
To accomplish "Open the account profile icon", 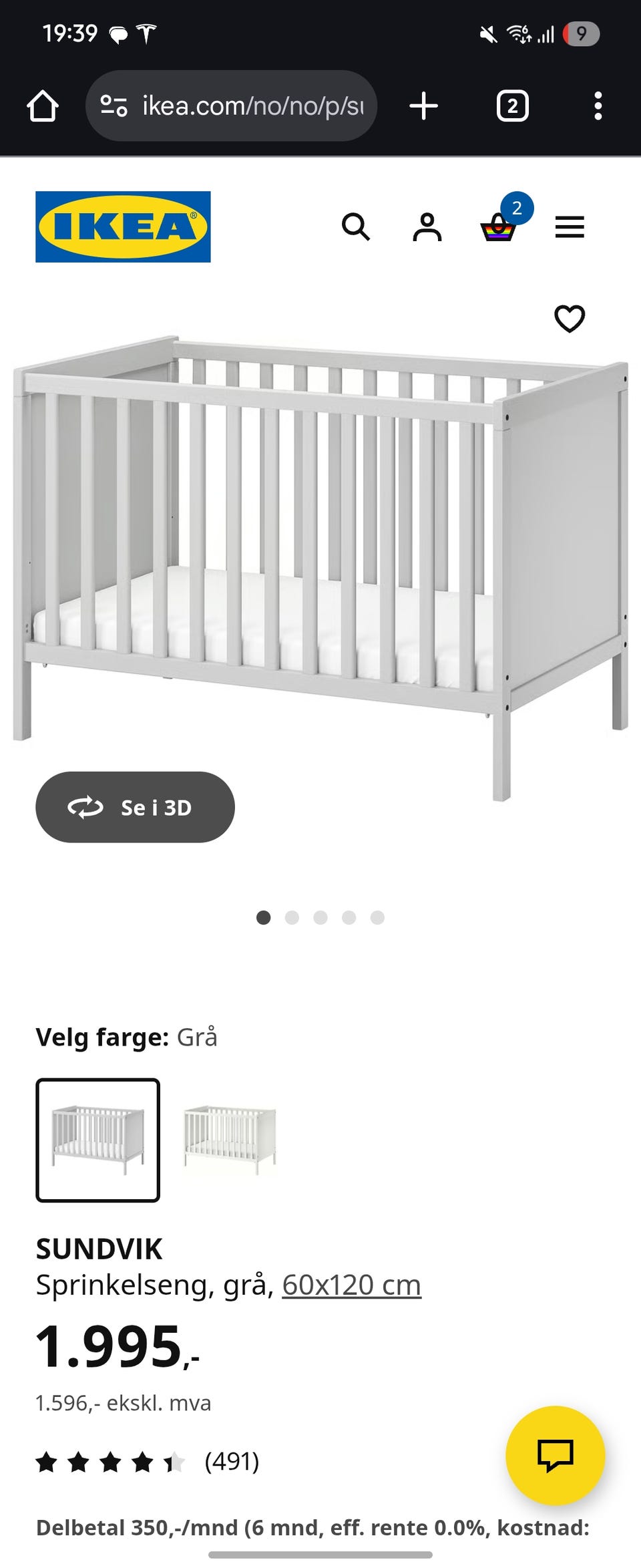I will click(x=427, y=227).
